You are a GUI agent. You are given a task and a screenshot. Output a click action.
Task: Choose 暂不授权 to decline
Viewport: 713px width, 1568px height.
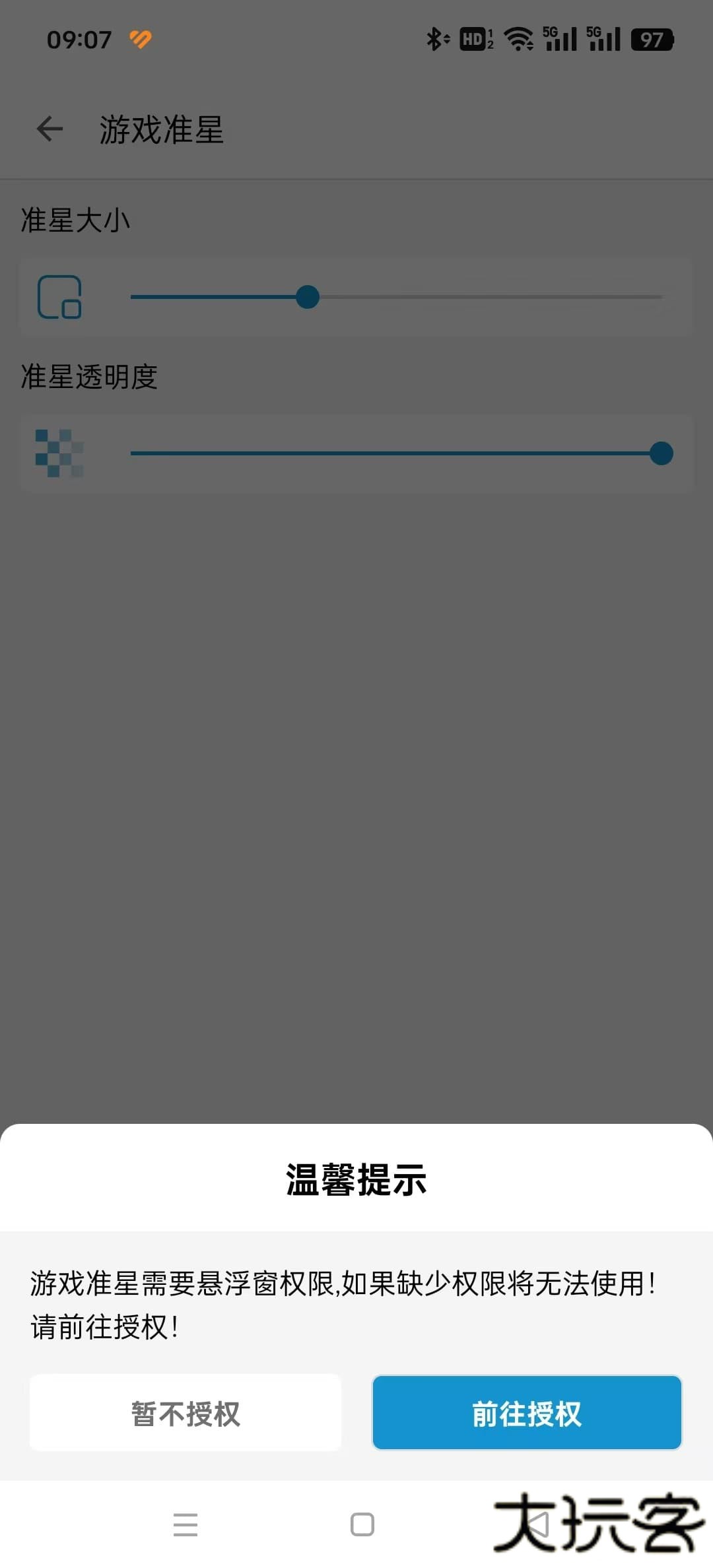186,1413
